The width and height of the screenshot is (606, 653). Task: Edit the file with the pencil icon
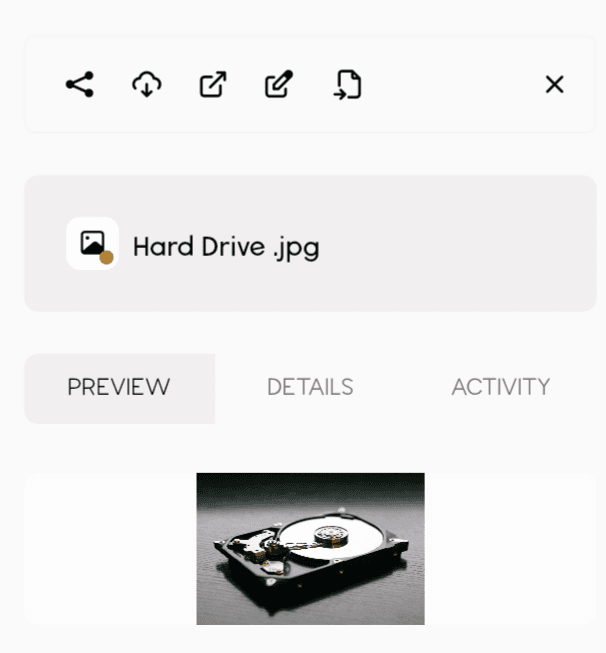[x=279, y=84]
